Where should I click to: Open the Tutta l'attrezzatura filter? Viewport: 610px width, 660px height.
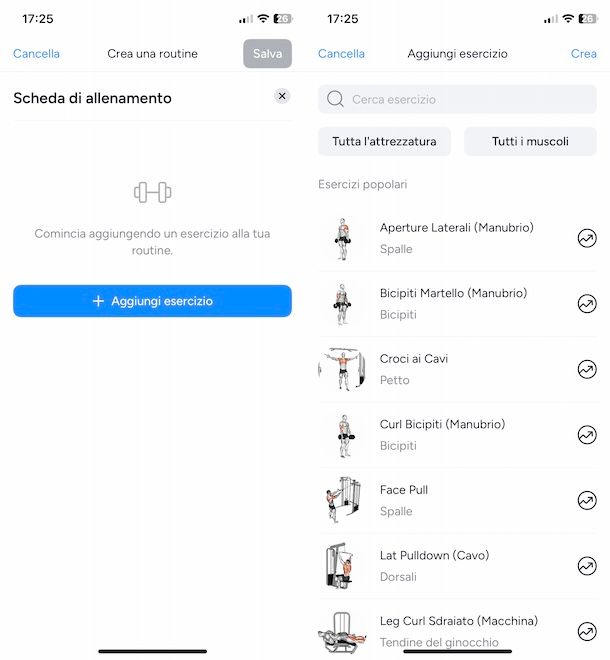click(384, 142)
